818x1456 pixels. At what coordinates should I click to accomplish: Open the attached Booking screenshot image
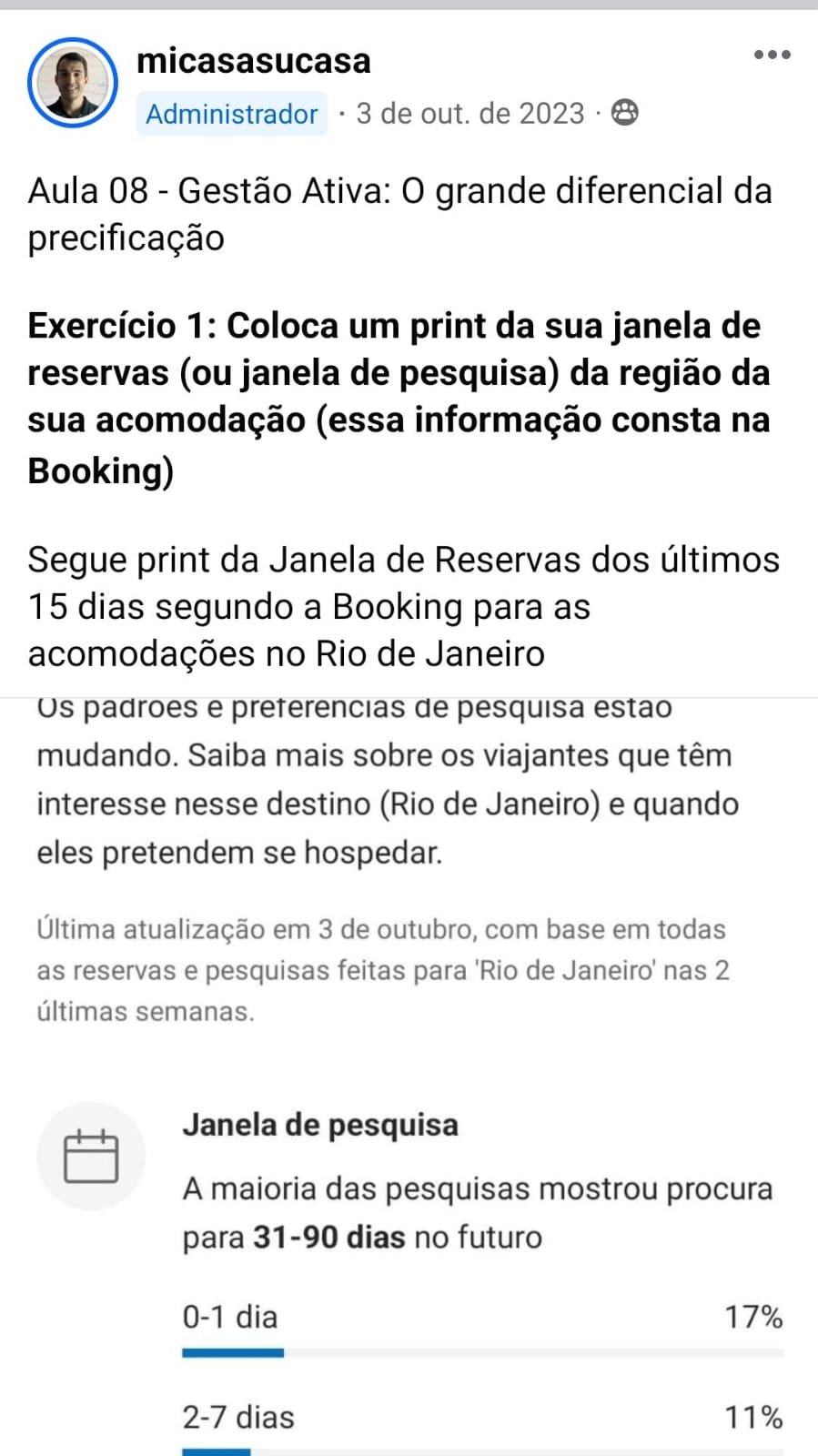tap(409, 1077)
